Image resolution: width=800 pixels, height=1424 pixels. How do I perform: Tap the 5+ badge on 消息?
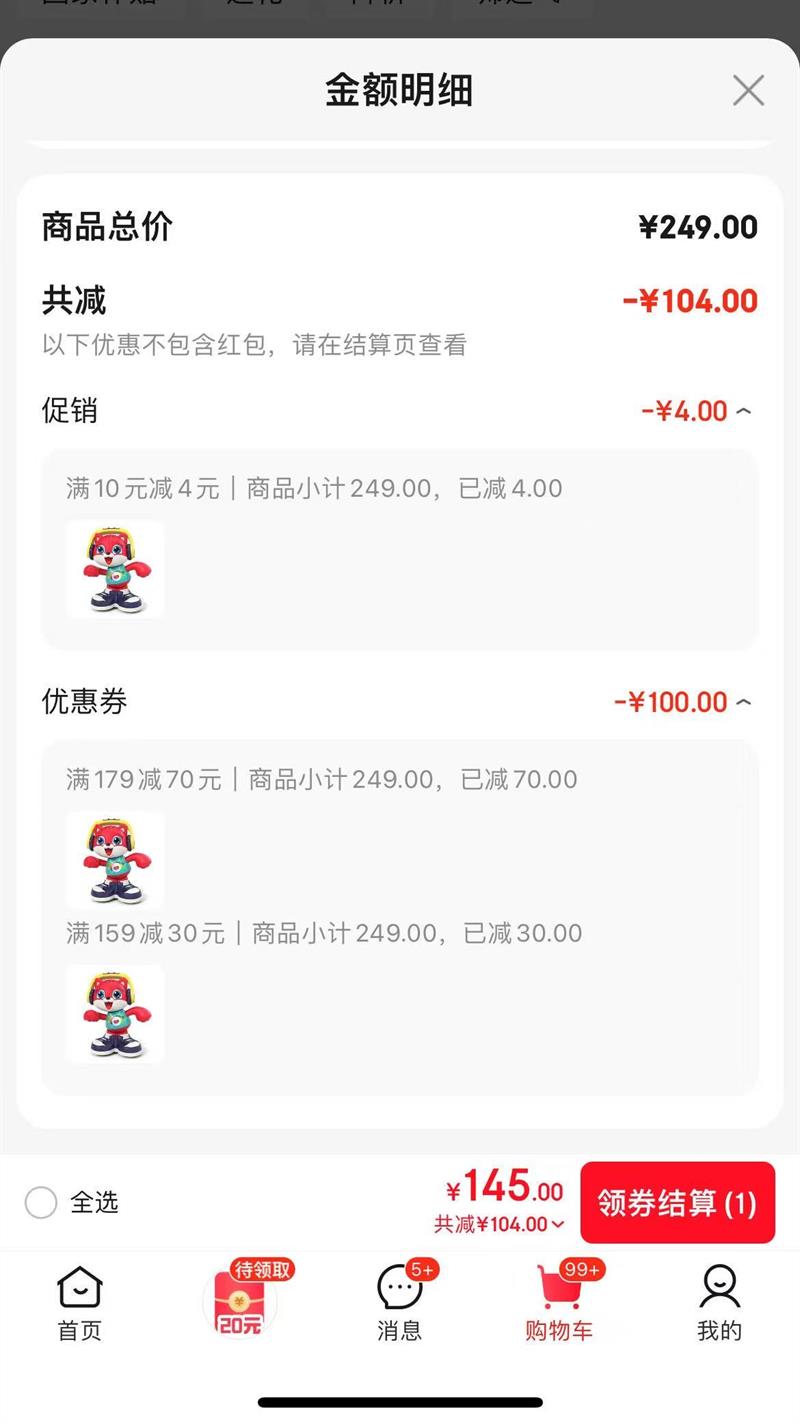coord(421,1267)
